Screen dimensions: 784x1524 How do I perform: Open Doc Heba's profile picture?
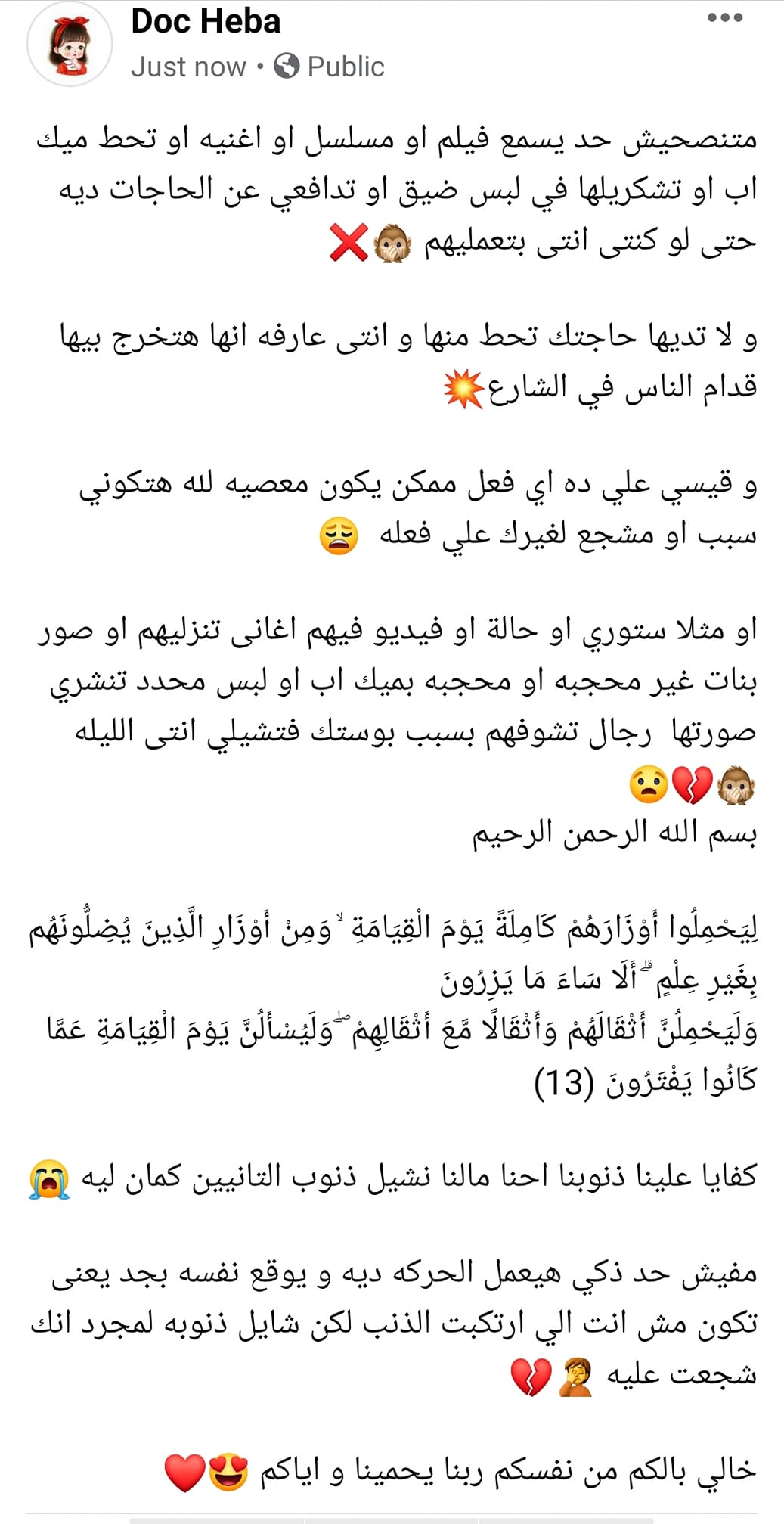[x=70, y=43]
